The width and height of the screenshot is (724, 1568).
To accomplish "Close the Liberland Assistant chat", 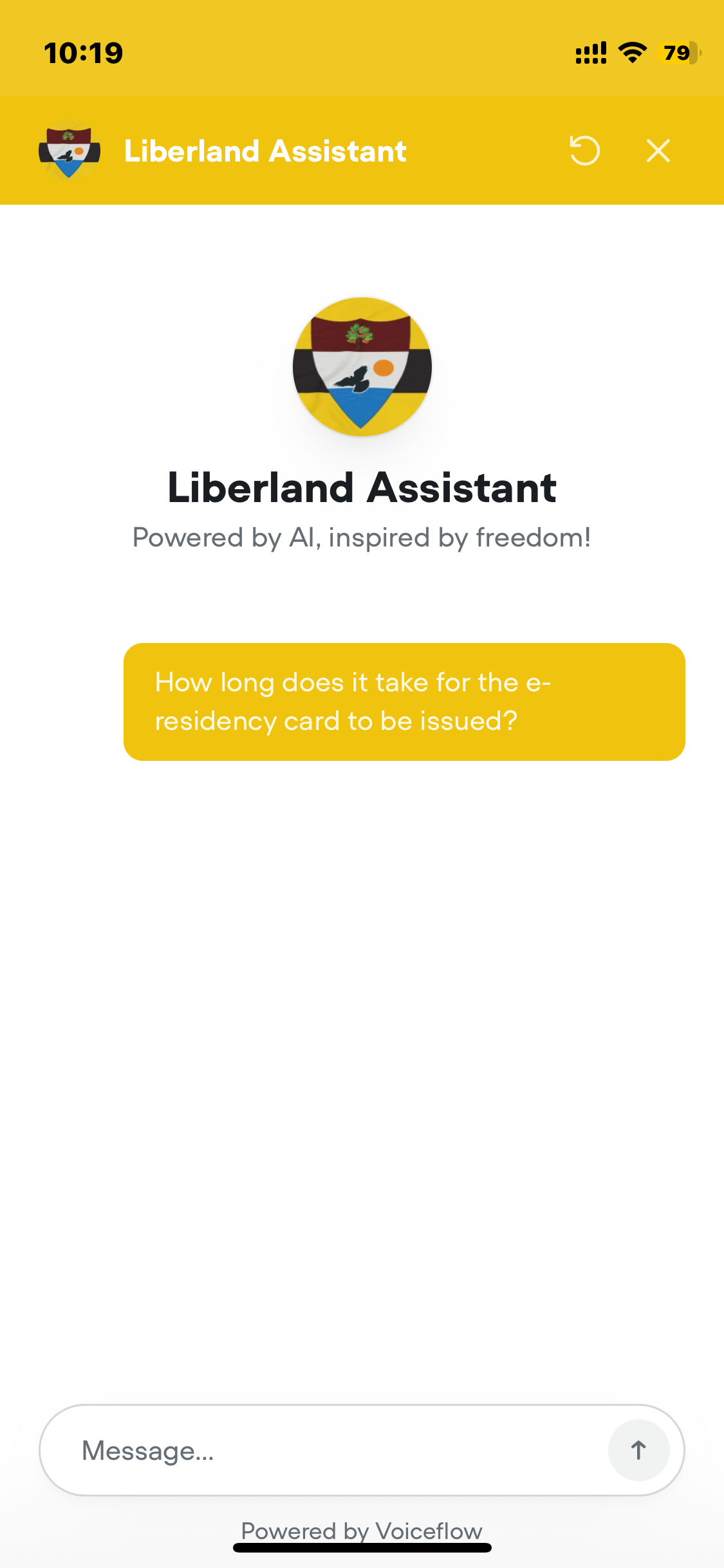I will pos(658,151).
